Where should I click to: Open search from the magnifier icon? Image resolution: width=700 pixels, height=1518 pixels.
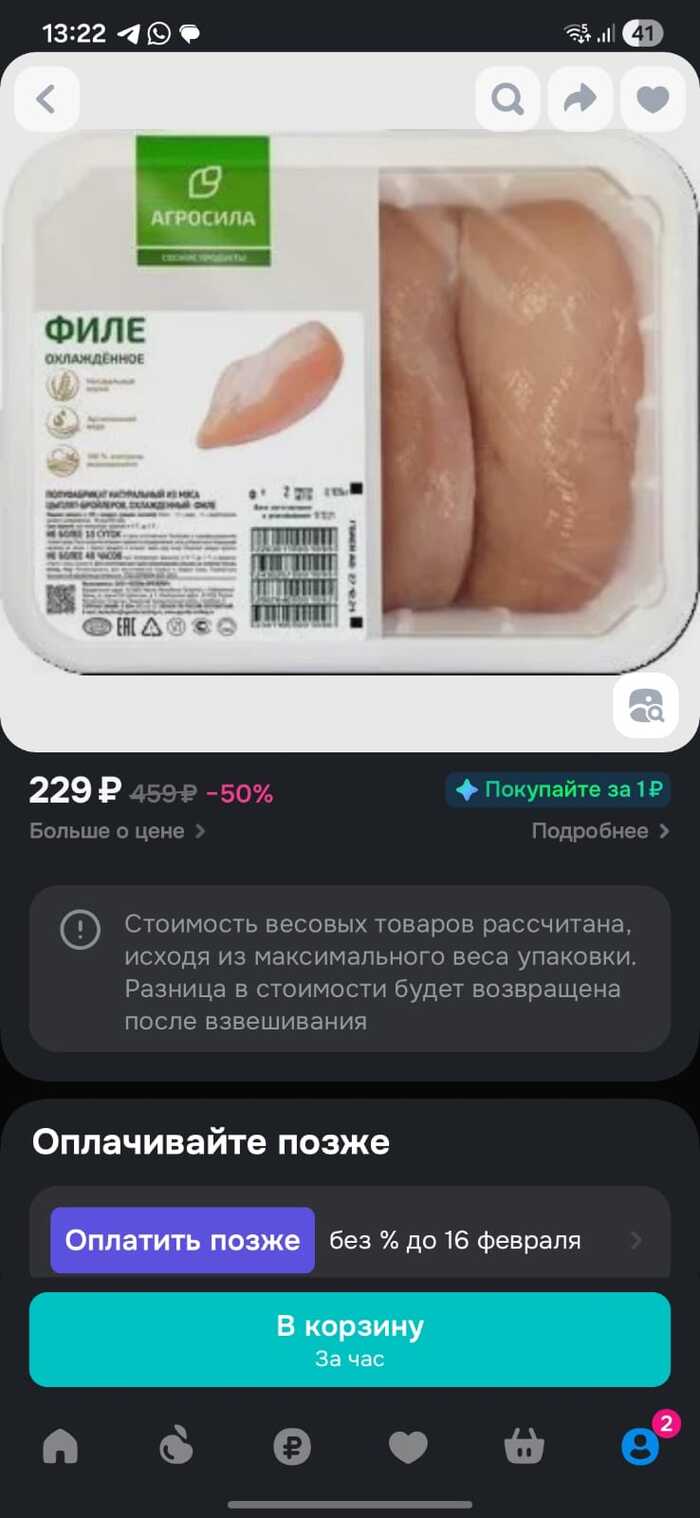[508, 99]
